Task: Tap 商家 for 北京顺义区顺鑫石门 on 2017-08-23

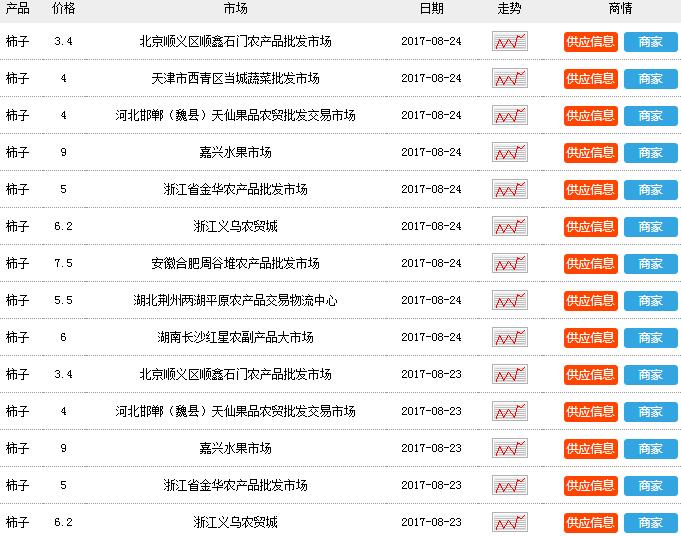Action: coord(650,375)
